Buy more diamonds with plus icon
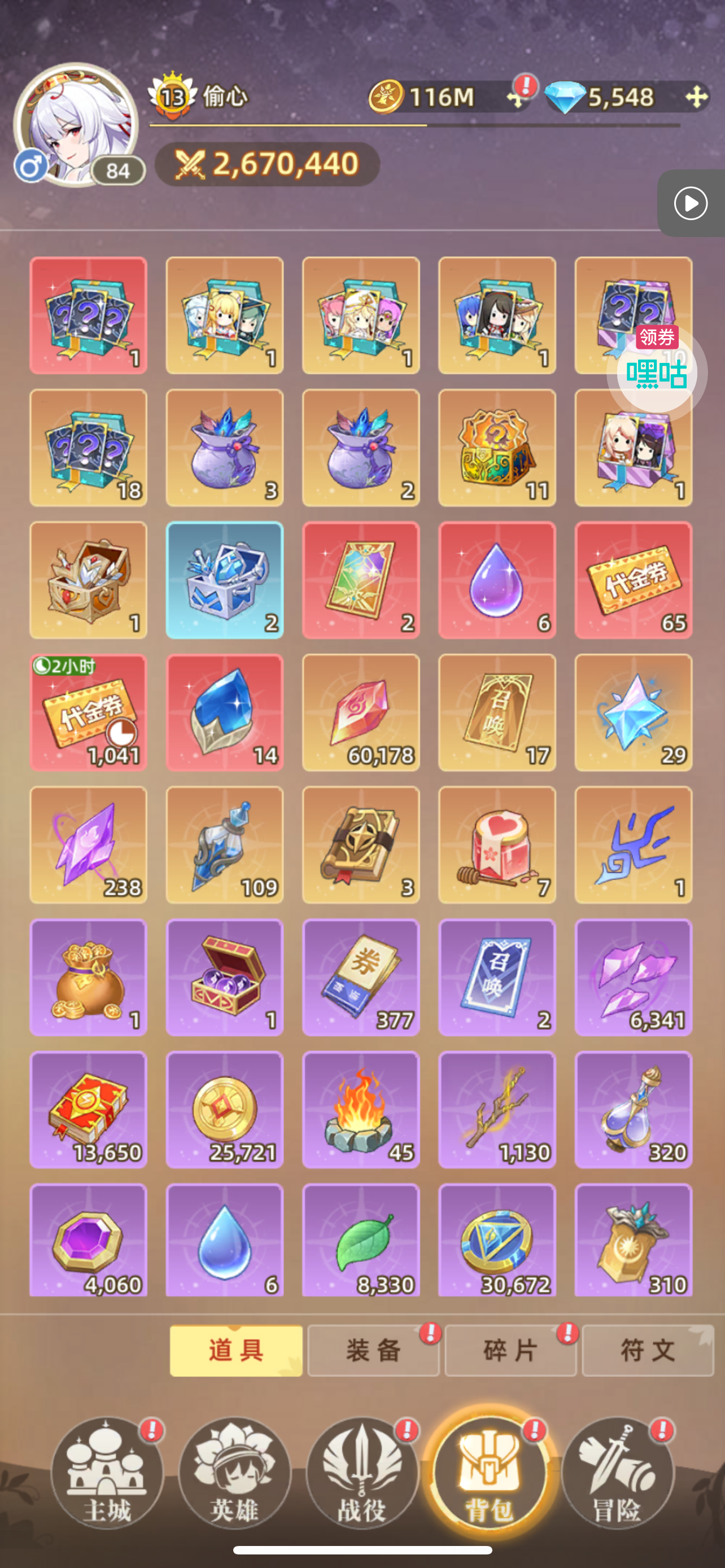725x1568 pixels. pos(696,97)
